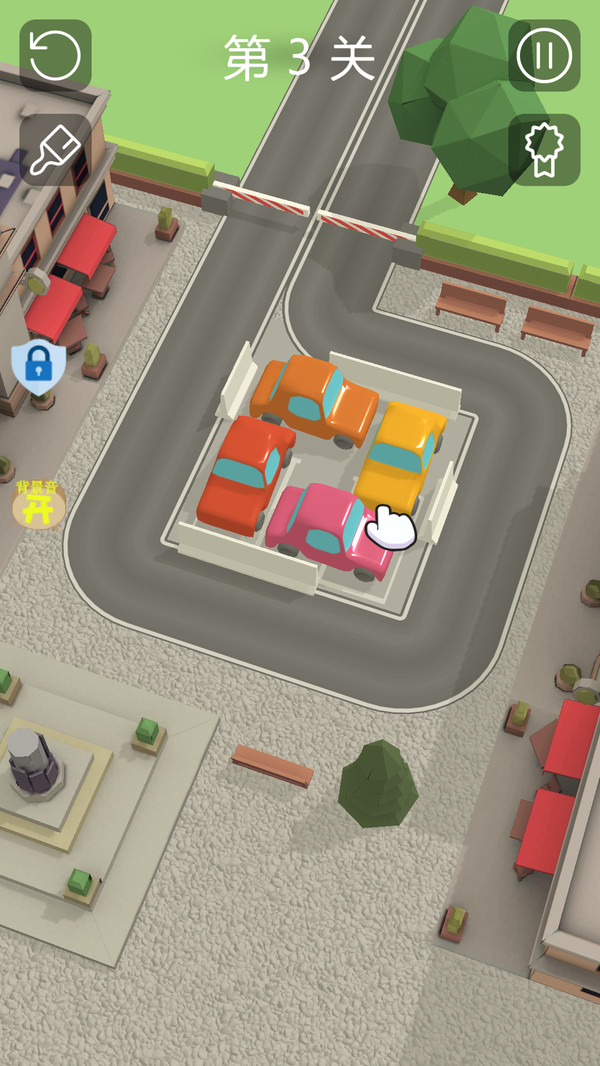Viewport: 600px width, 1066px height.
Task: Toggle the background music button
Action: coord(38,503)
